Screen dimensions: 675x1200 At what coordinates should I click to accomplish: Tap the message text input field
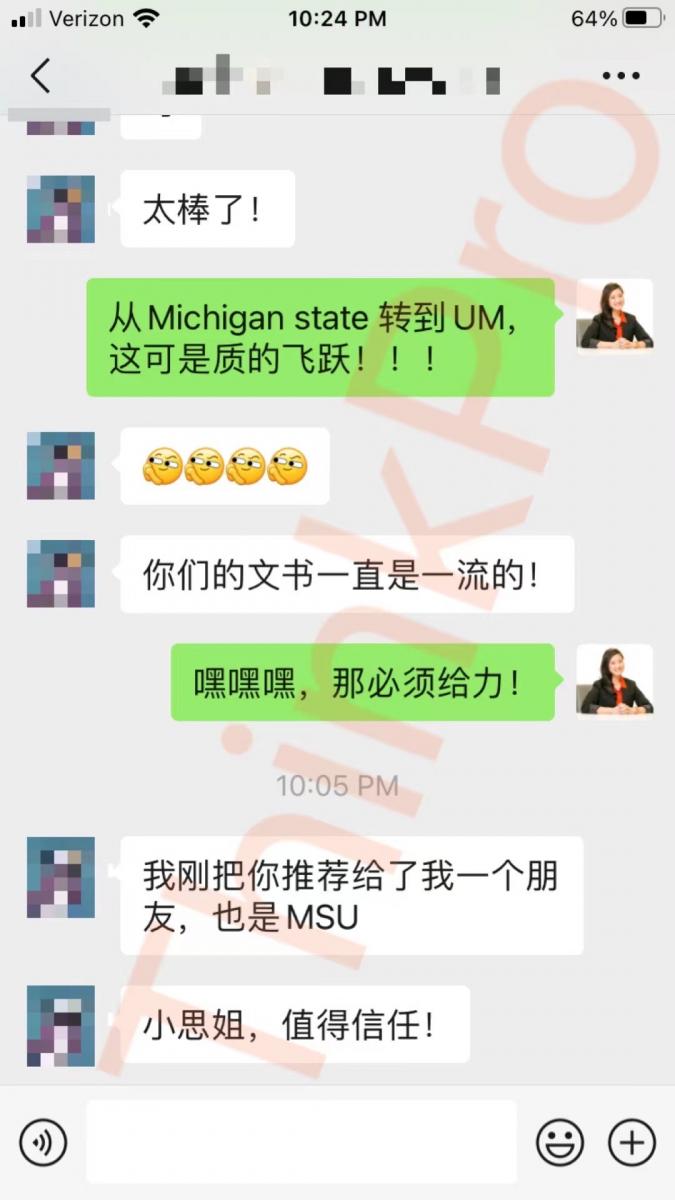coord(301,1141)
